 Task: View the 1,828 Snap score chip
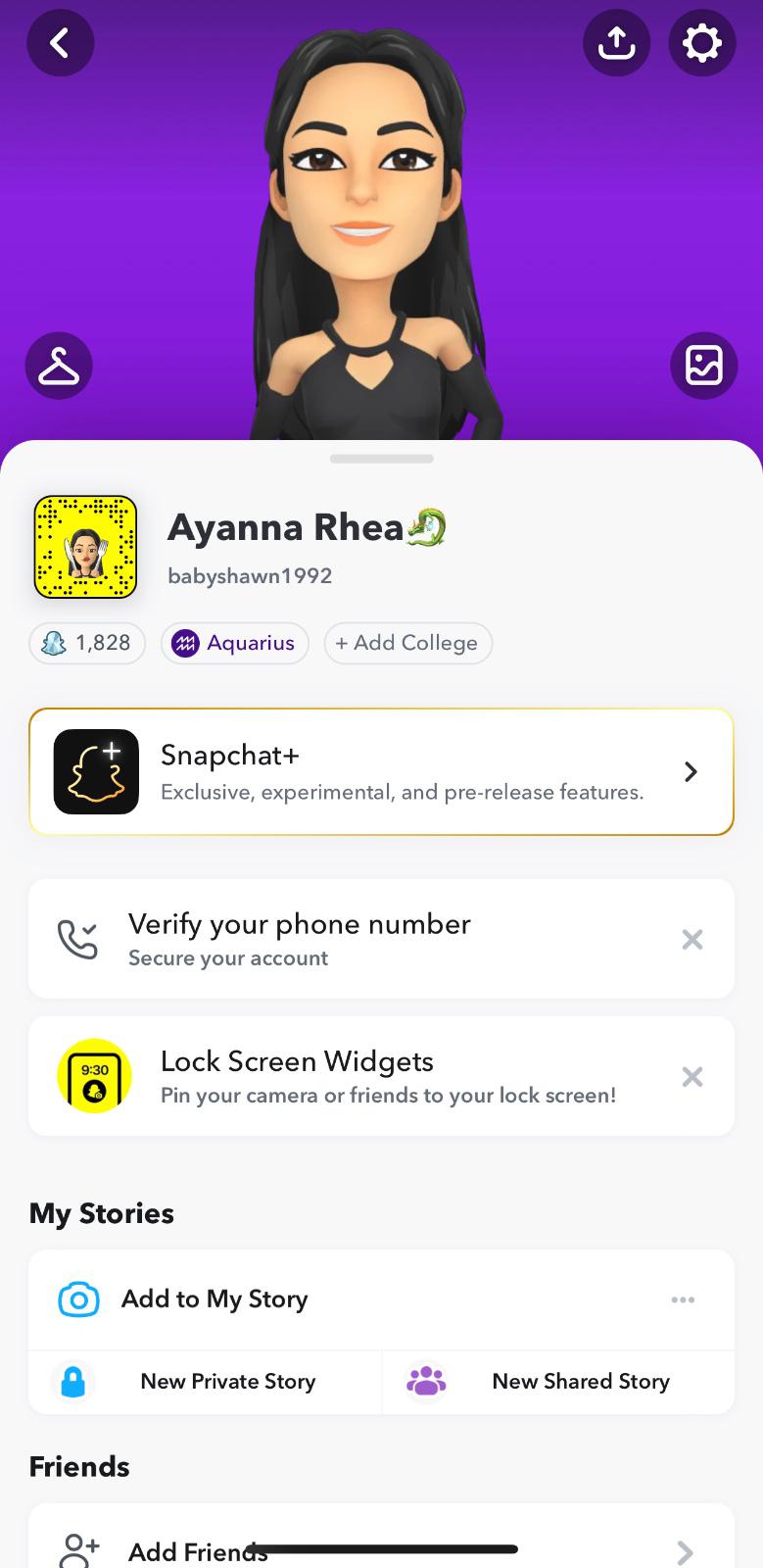coord(87,643)
